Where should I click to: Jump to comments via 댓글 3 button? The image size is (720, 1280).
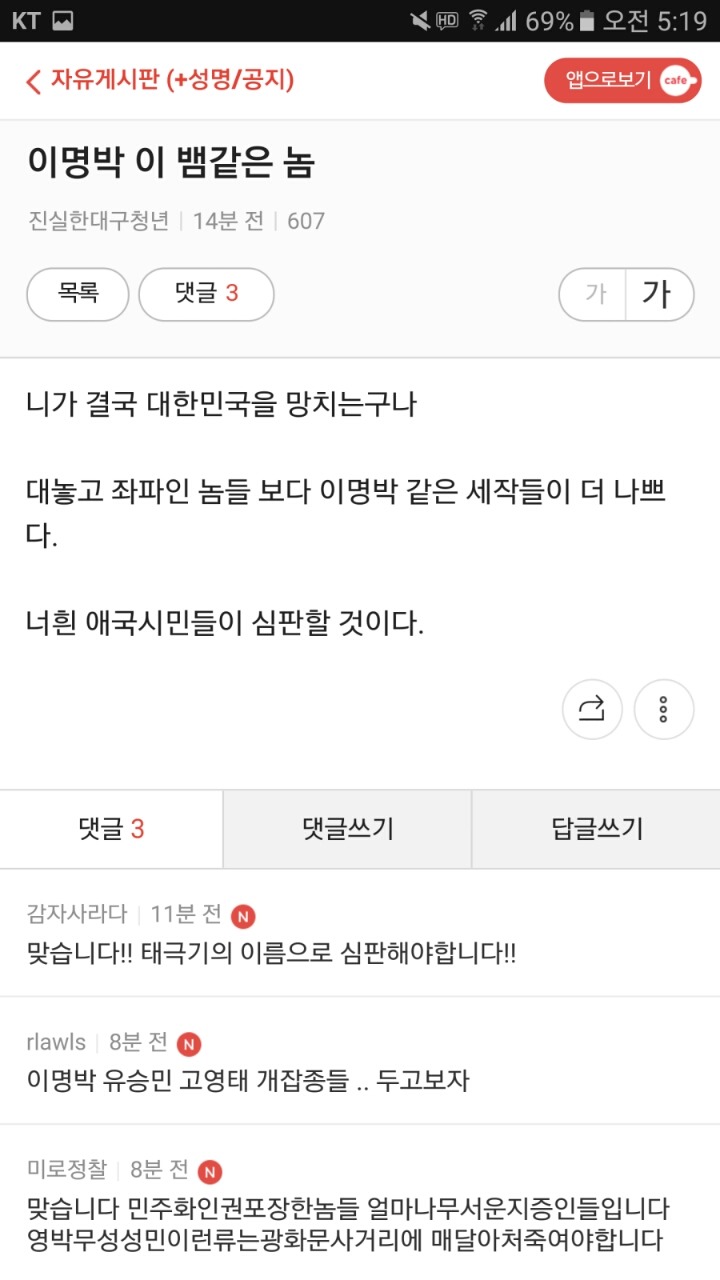pos(206,294)
